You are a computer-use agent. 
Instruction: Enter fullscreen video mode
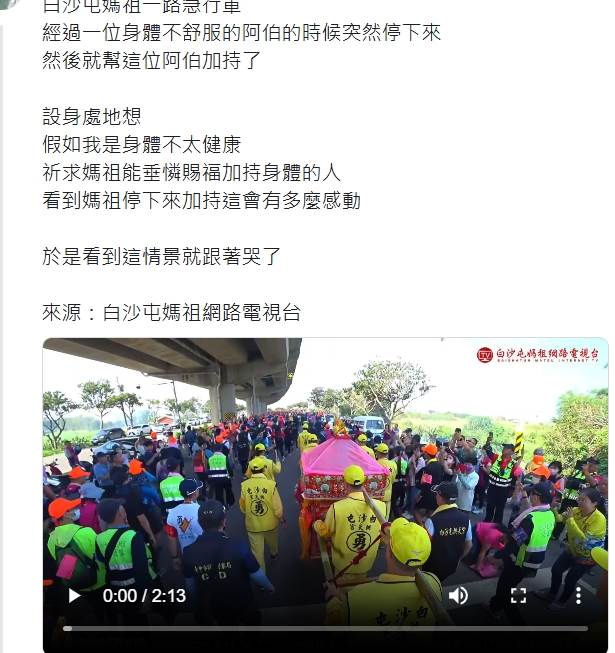click(518, 596)
